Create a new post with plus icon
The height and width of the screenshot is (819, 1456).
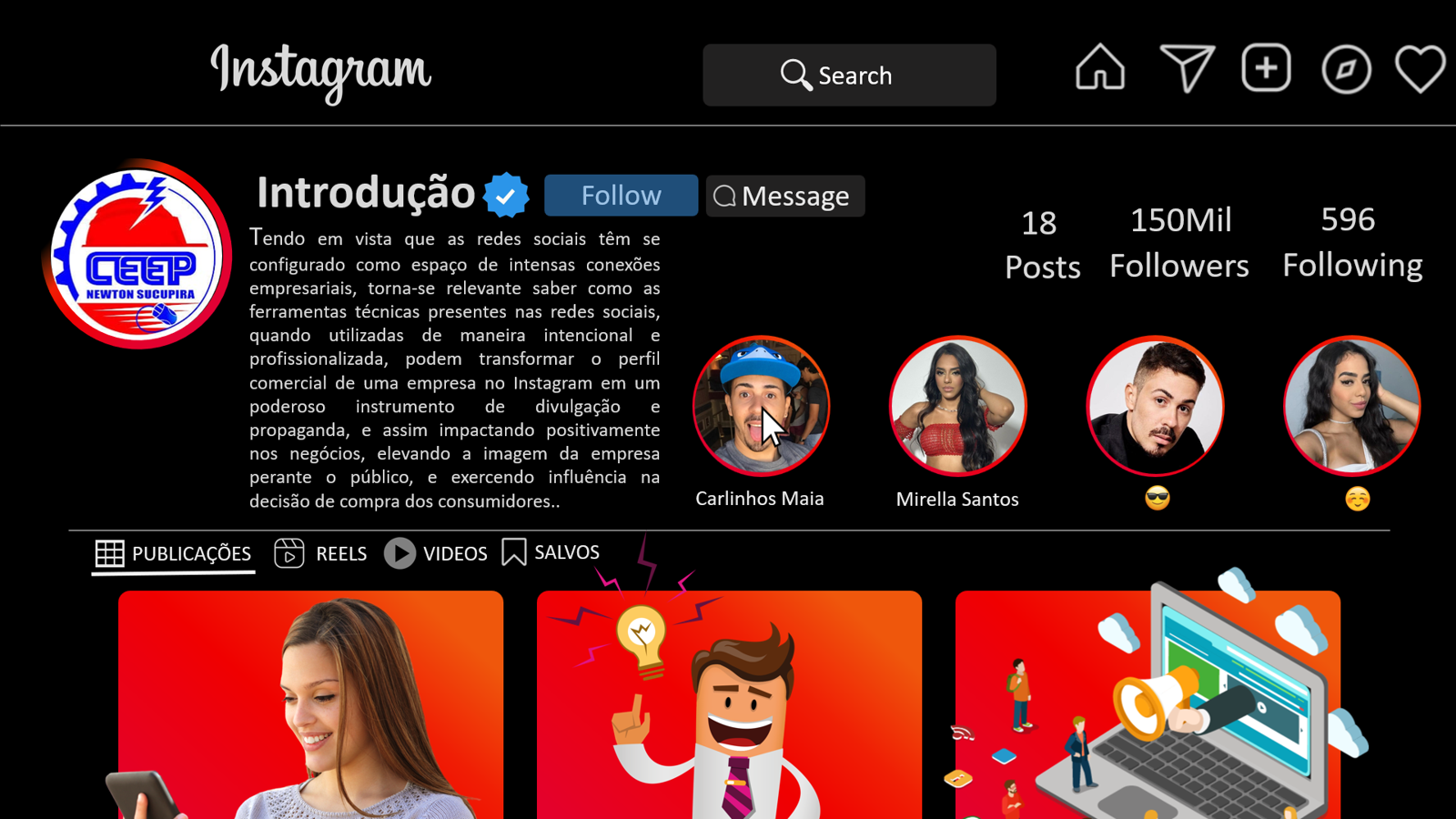(1266, 67)
